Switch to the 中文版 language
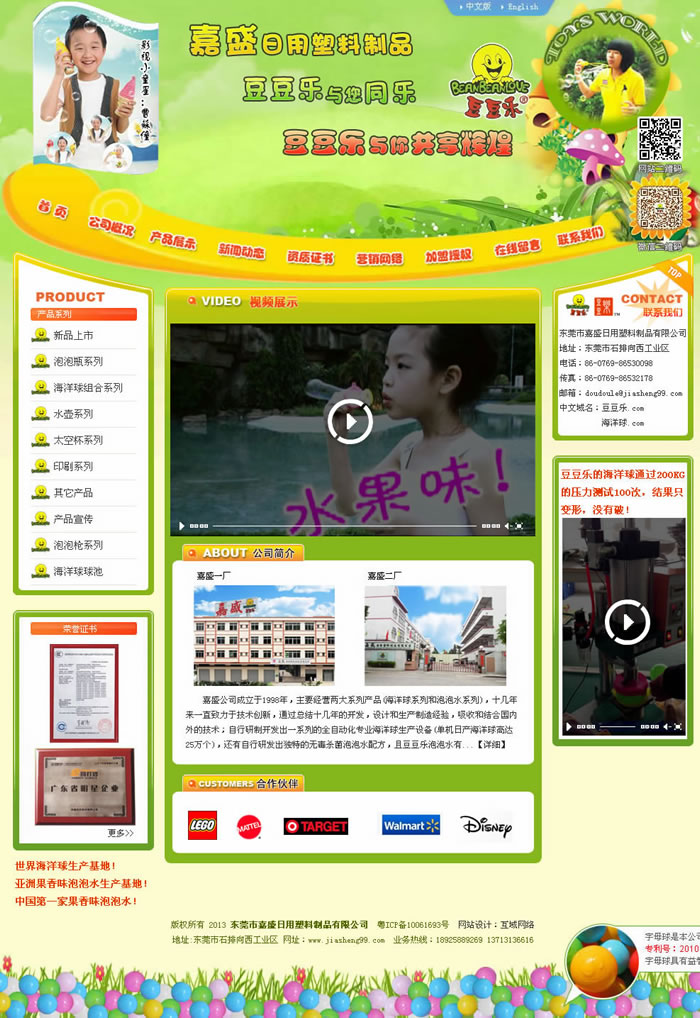The height and width of the screenshot is (1018, 700). [475, 7]
